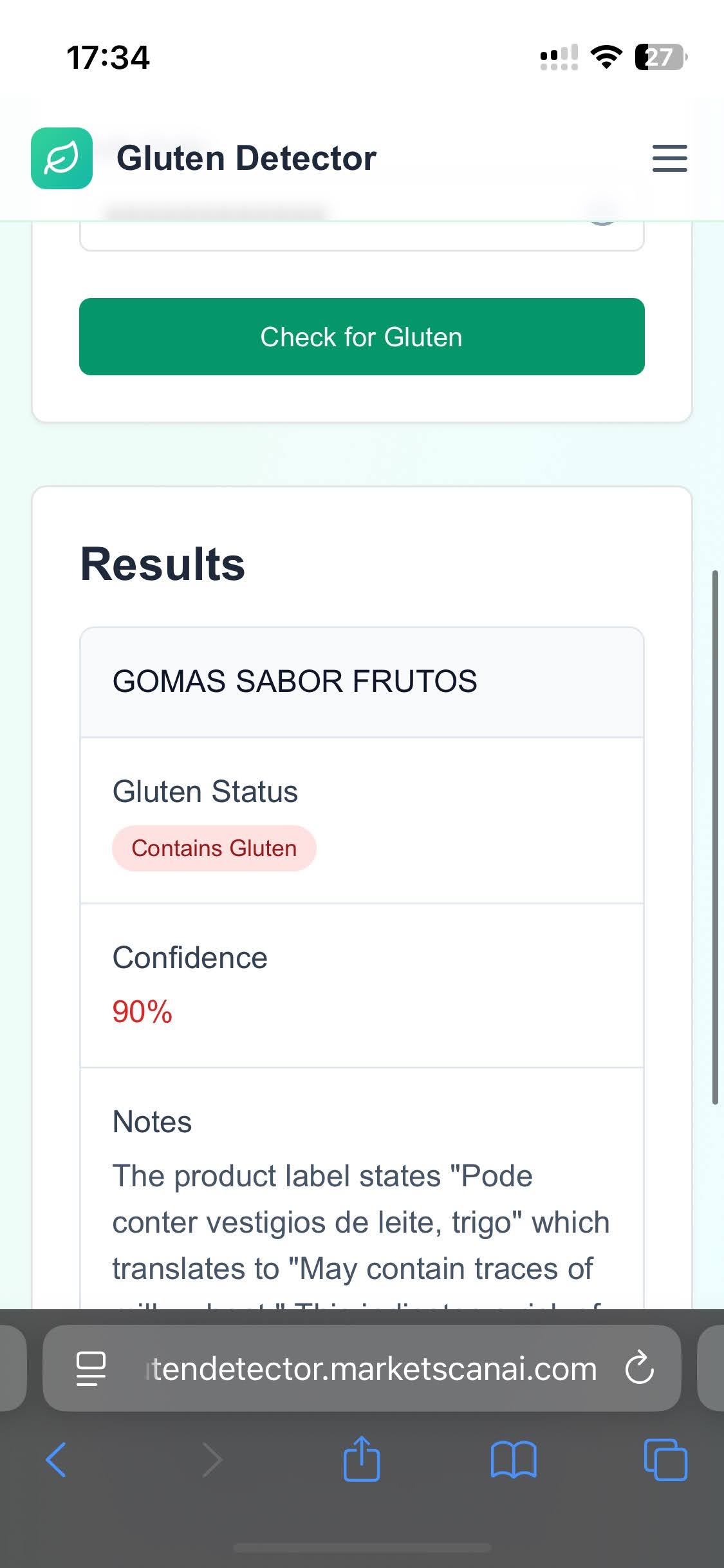The image size is (724, 1568).
Task: Open Safari page settings via reader icon
Action: point(90,1368)
